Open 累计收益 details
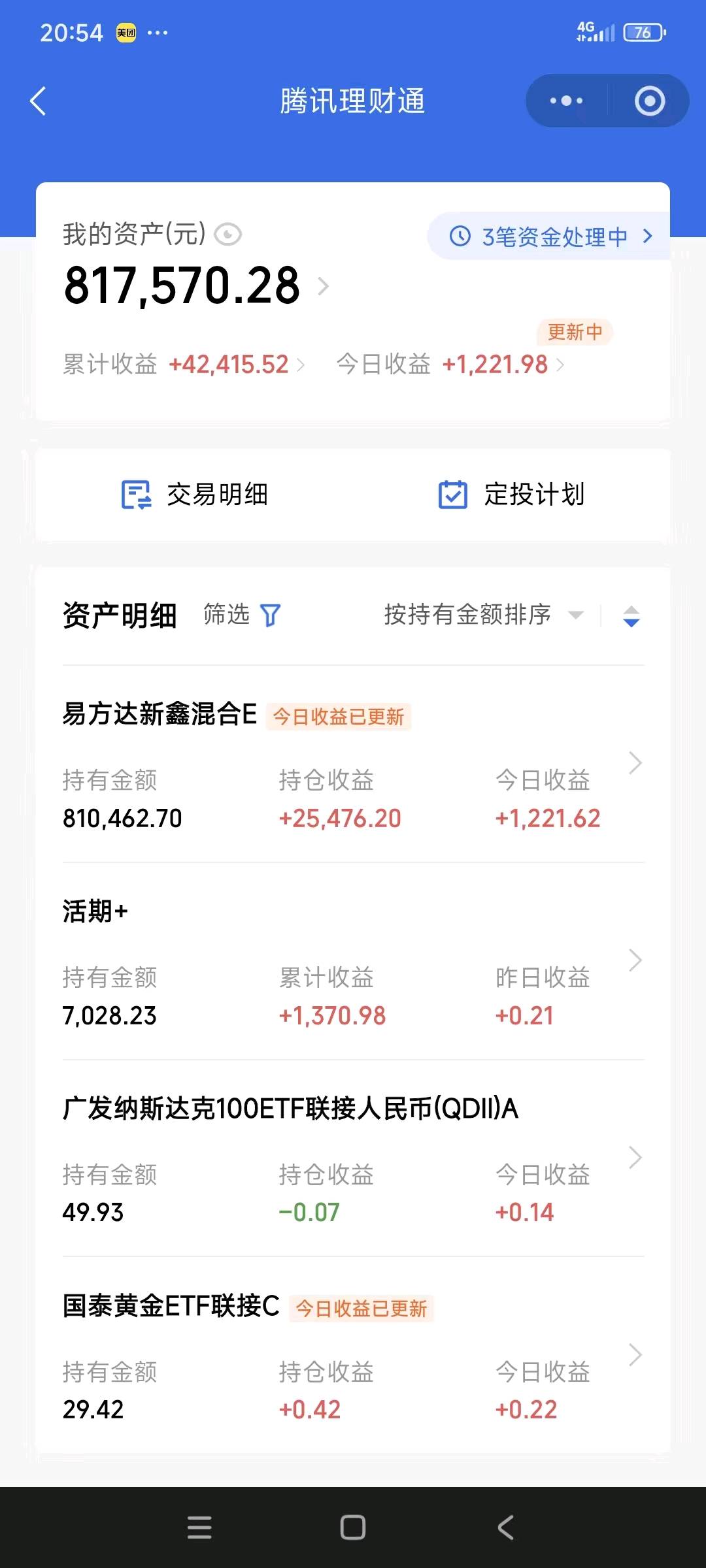 click(x=227, y=365)
